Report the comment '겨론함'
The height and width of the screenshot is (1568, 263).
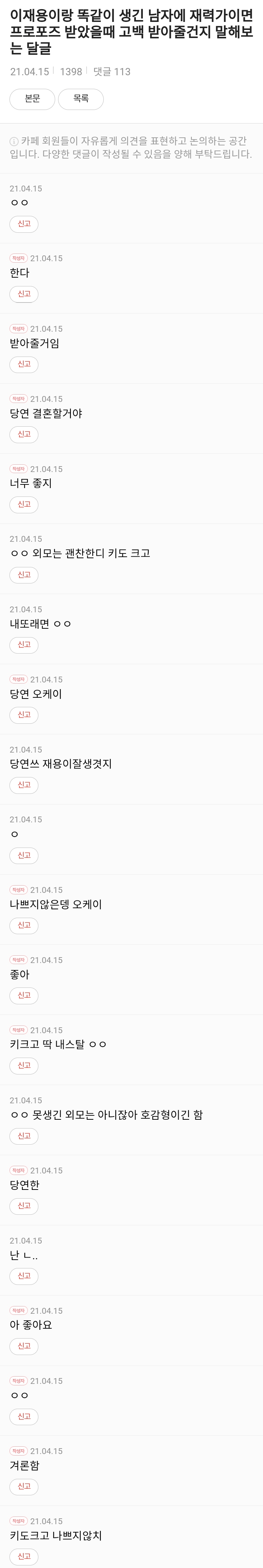click(24, 1487)
